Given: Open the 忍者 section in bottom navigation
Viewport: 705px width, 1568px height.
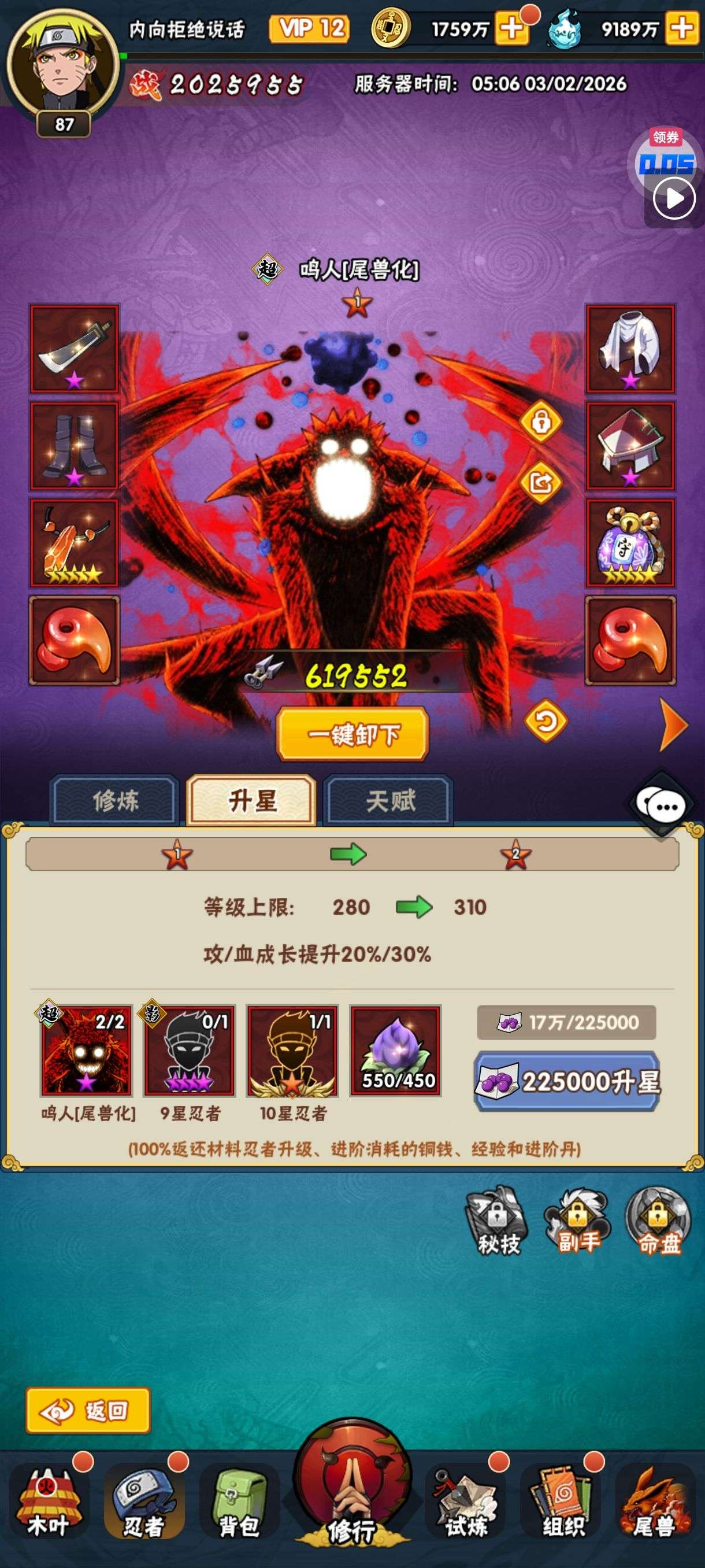Looking at the screenshot, I should pyautogui.click(x=143, y=1502).
